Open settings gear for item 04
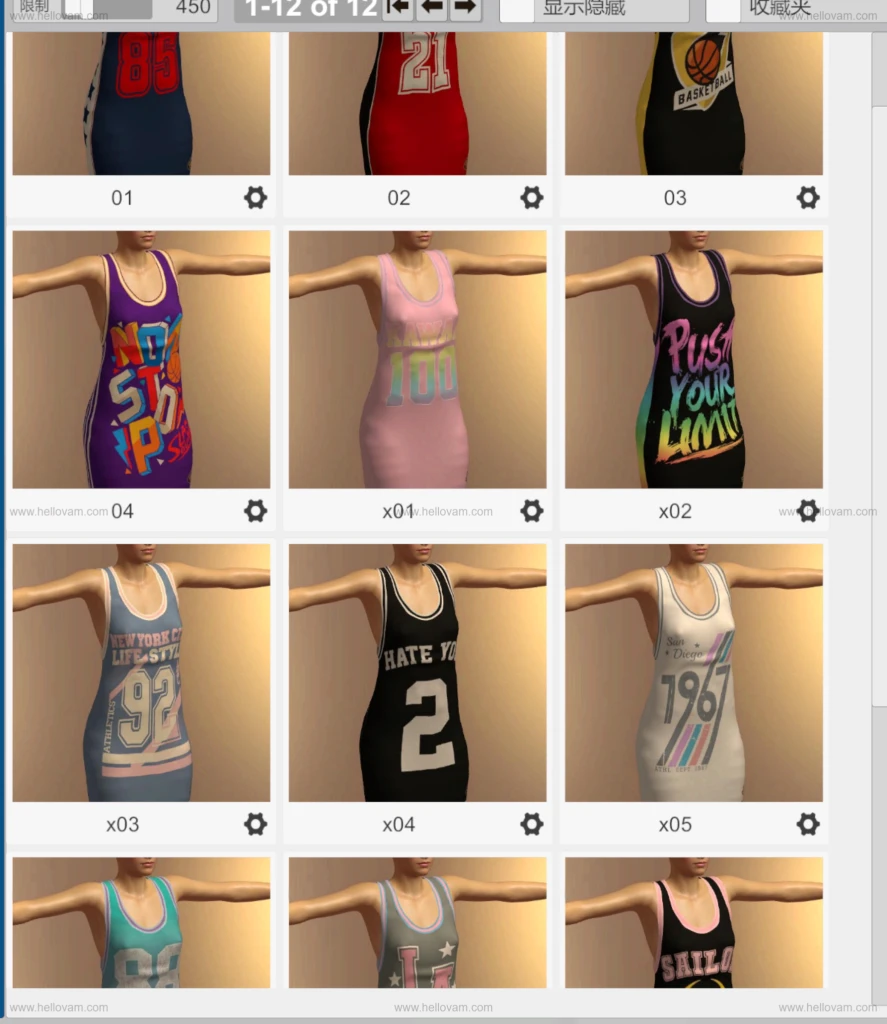This screenshot has height=1024, width=887. click(x=255, y=511)
